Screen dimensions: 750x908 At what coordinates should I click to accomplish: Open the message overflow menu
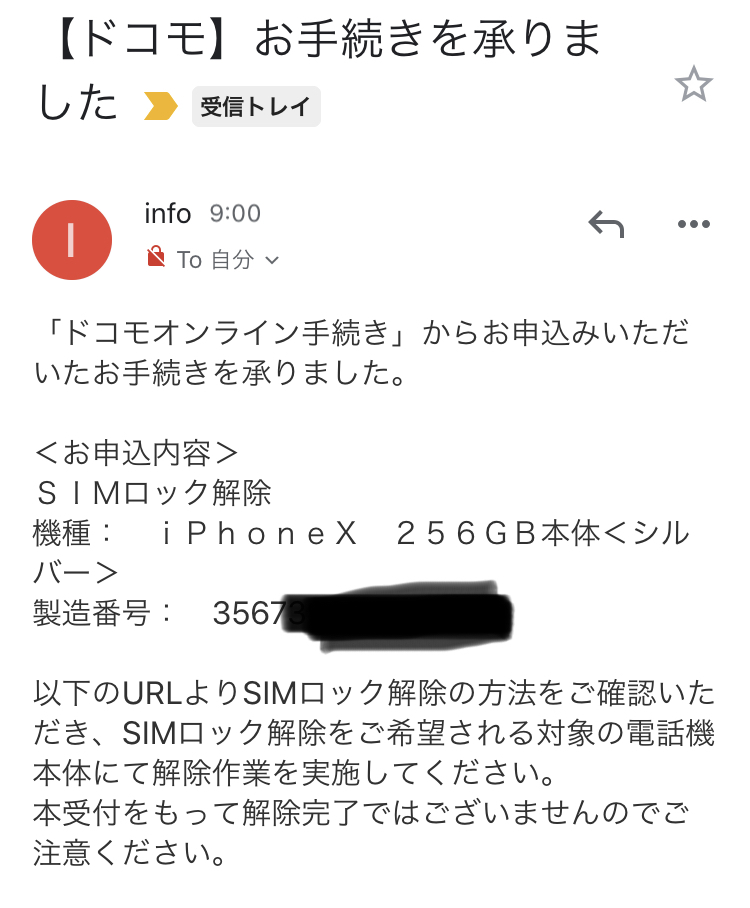click(x=693, y=224)
